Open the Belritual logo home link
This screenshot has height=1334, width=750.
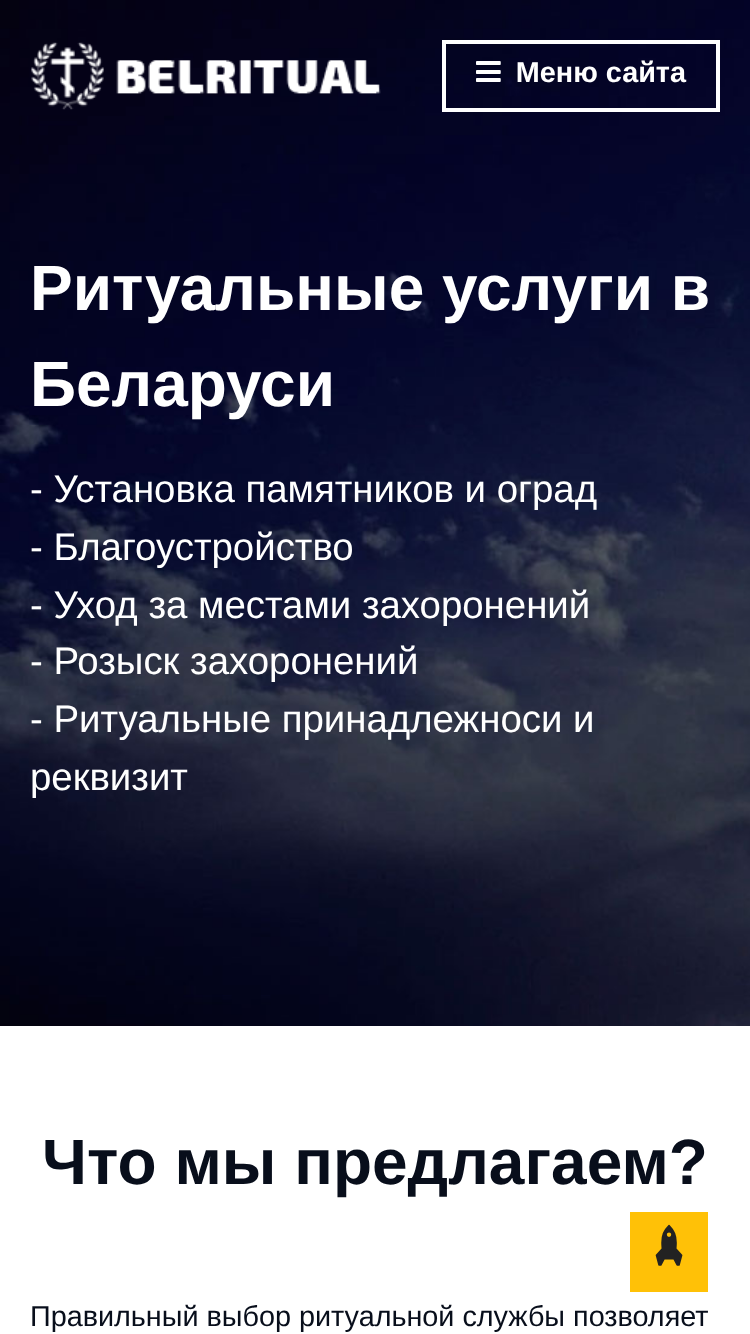pos(205,75)
